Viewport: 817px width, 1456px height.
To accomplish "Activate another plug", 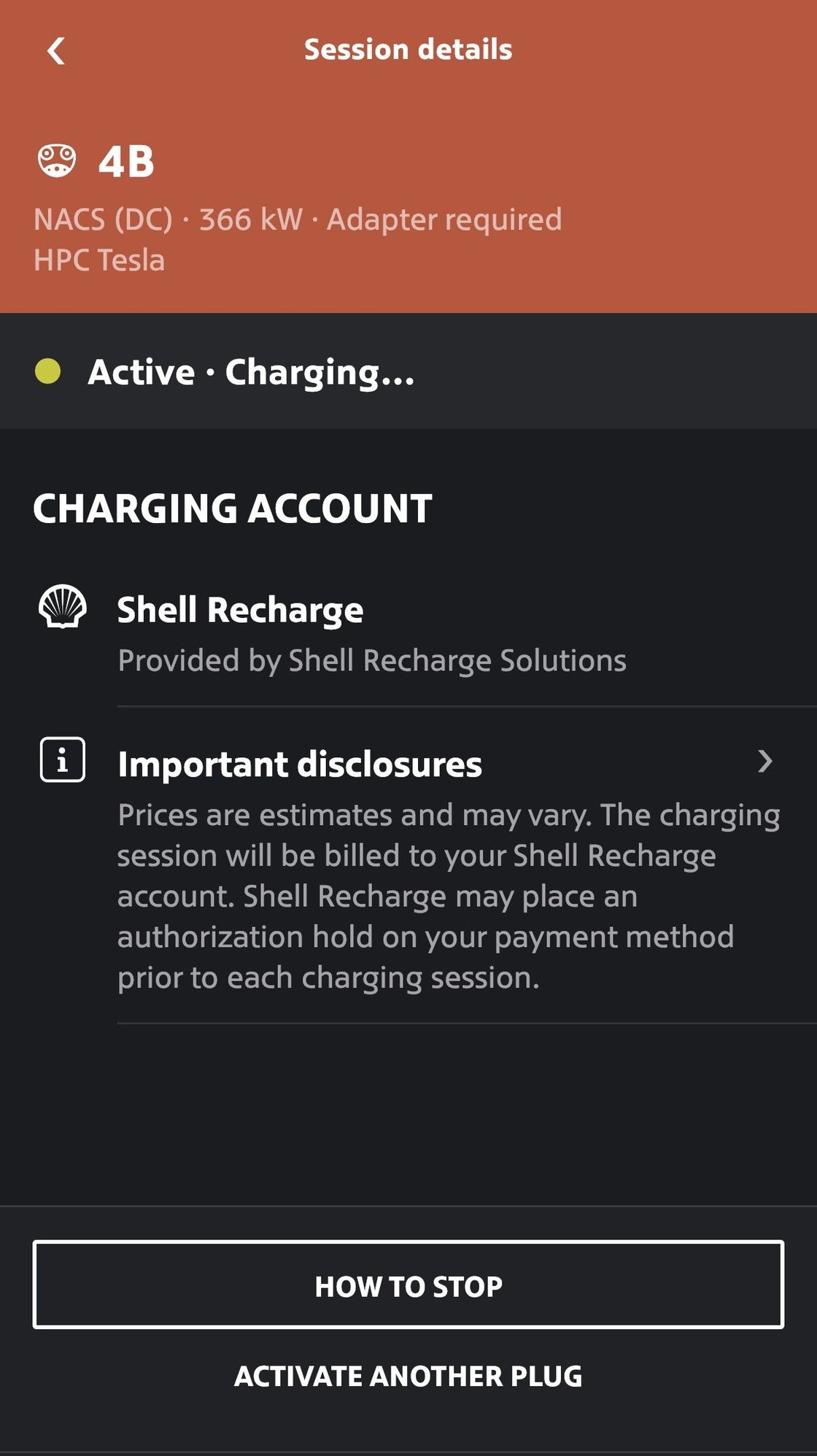I will (408, 1376).
